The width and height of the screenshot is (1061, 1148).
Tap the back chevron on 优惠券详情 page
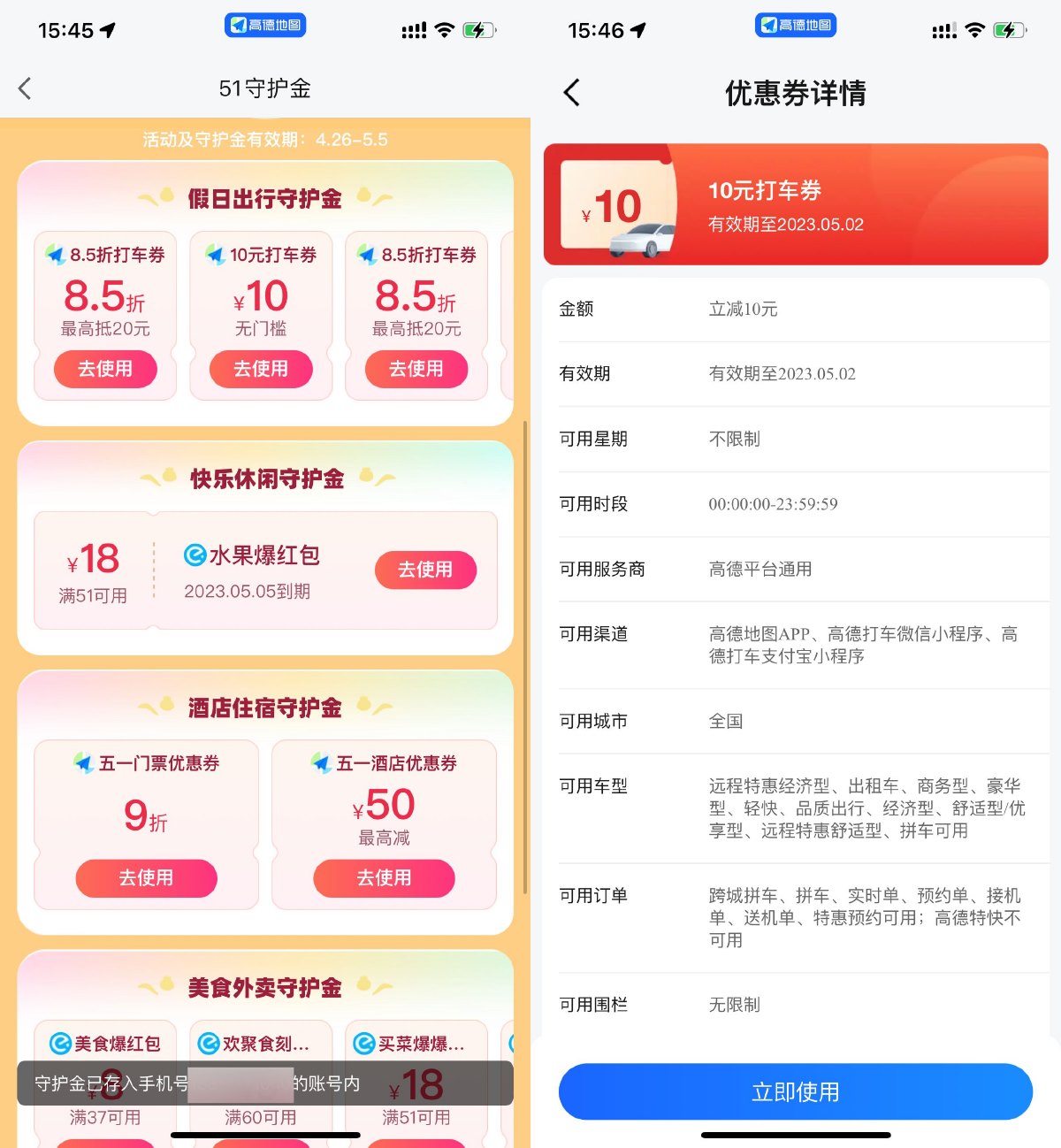click(x=571, y=92)
